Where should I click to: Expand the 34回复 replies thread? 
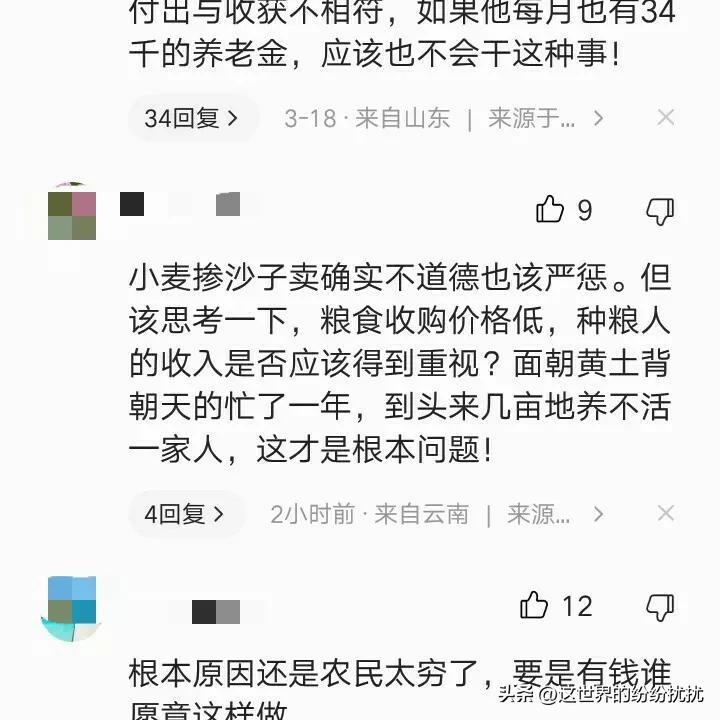[191, 118]
